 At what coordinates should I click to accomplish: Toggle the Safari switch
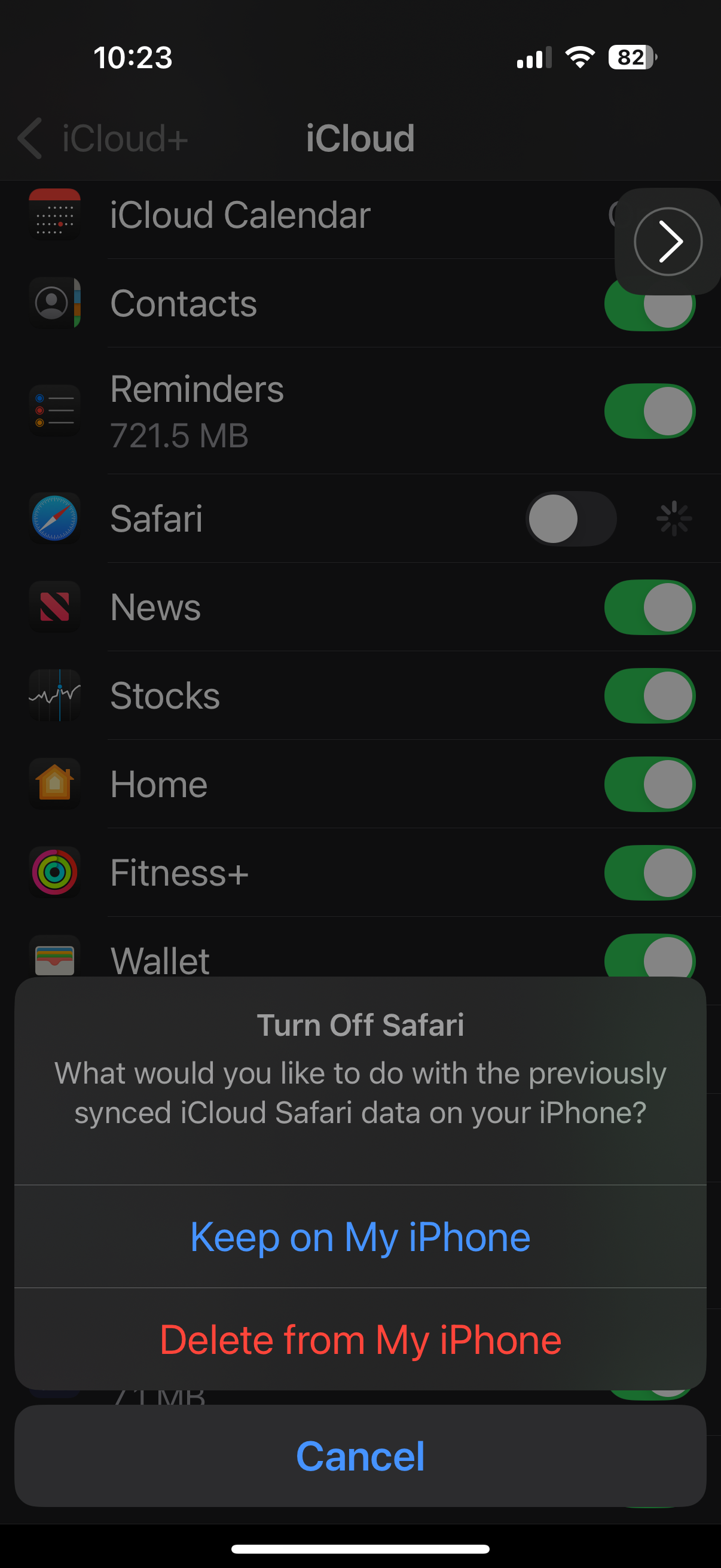(571, 518)
